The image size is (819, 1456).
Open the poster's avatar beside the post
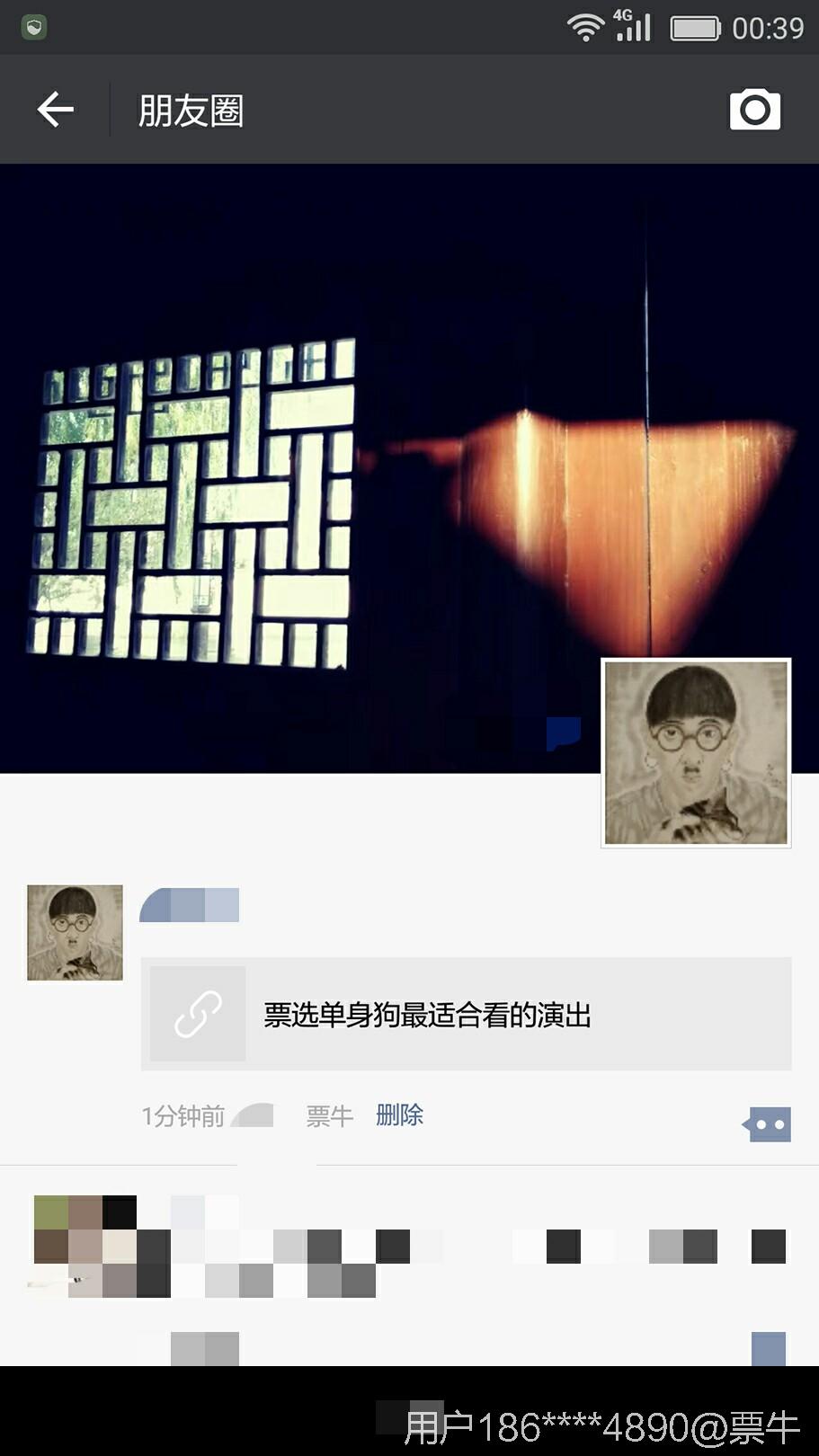coord(75,932)
